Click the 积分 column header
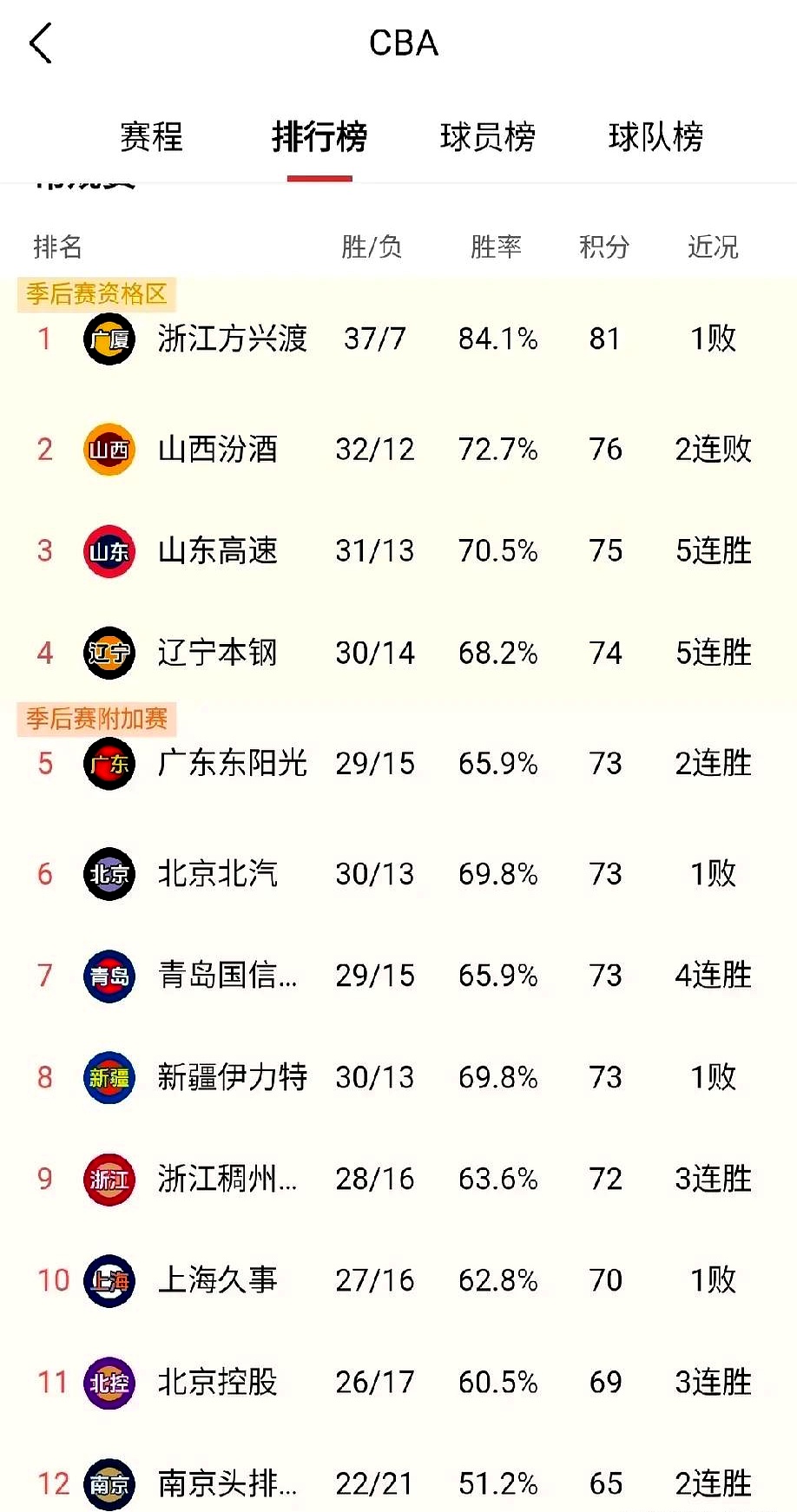The width and height of the screenshot is (797, 1512). tap(603, 247)
